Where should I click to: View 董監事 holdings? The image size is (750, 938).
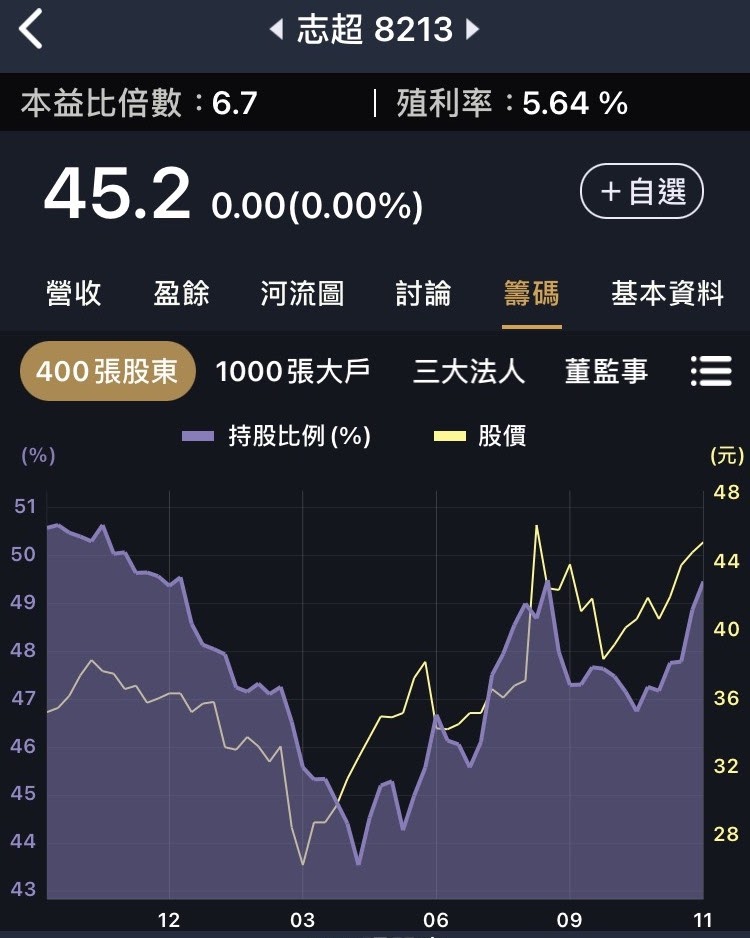point(606,371)
